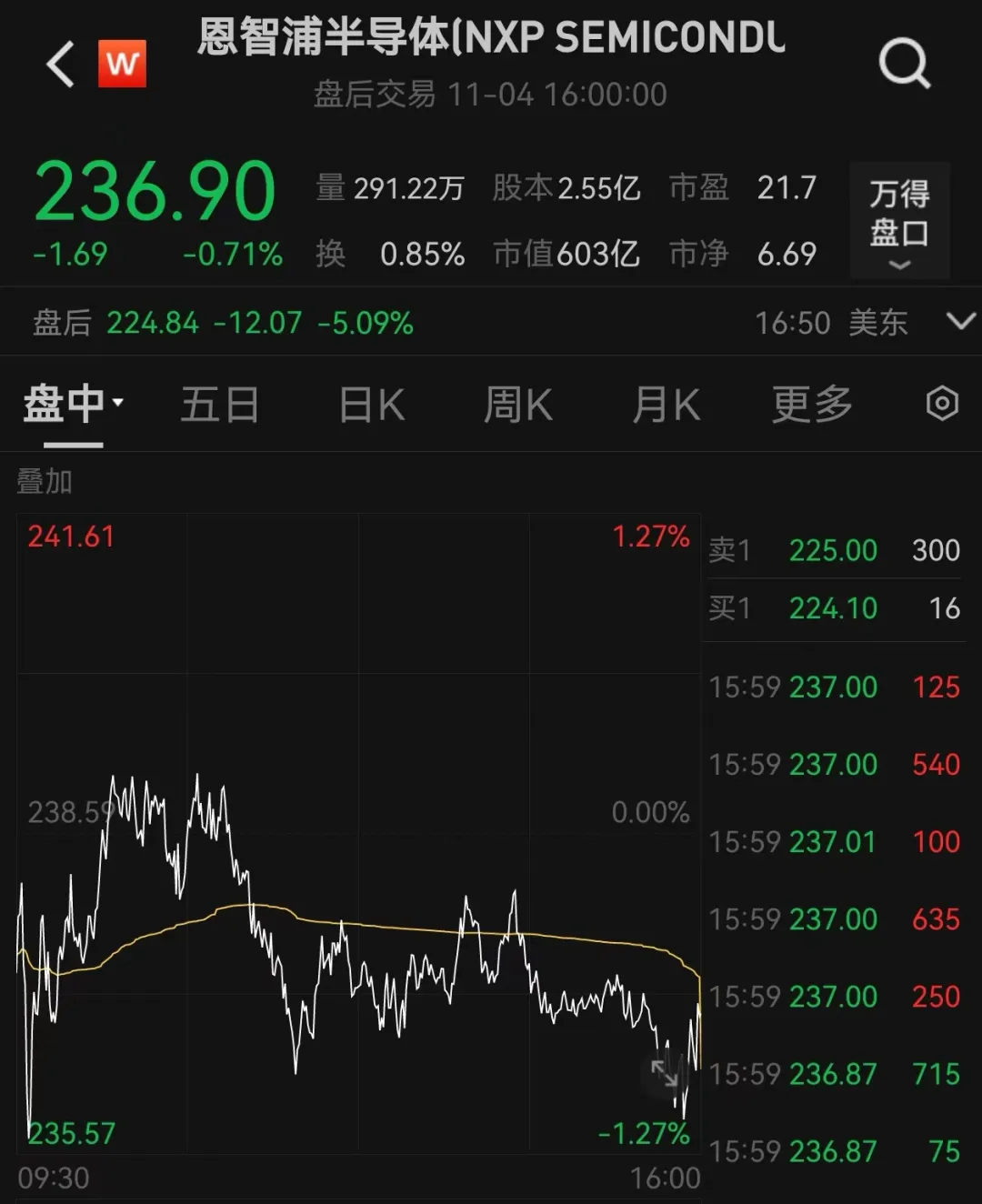Open the 月K monthly chart tab
This screenshot has width=982, height=1204.
click(666, 405)
